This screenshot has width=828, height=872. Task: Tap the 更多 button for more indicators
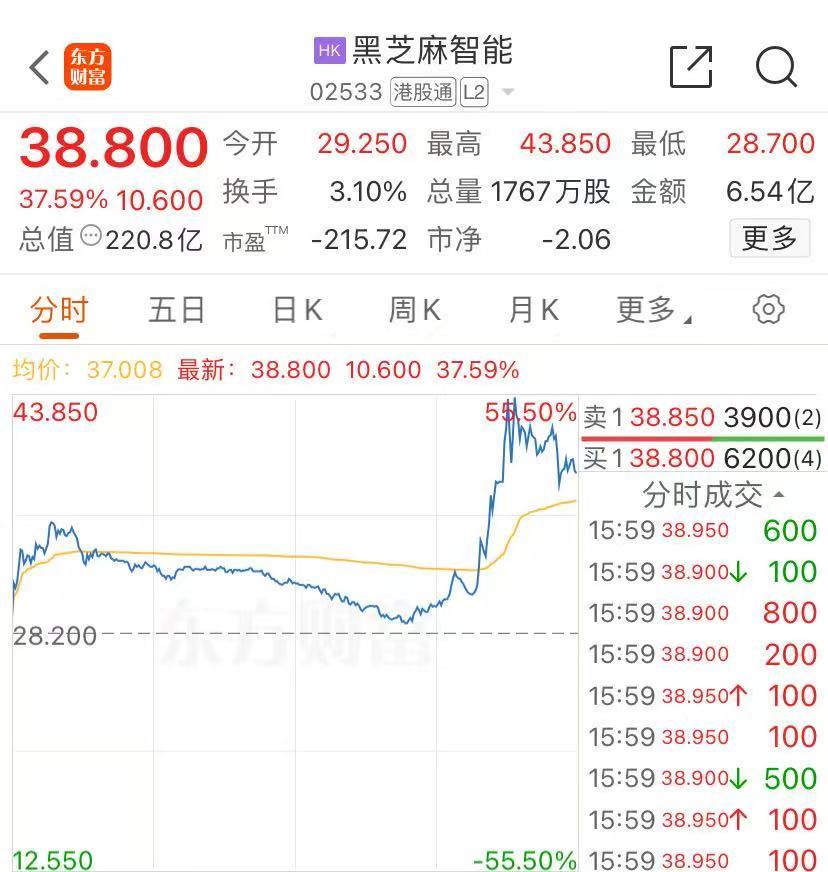(772, 239)
